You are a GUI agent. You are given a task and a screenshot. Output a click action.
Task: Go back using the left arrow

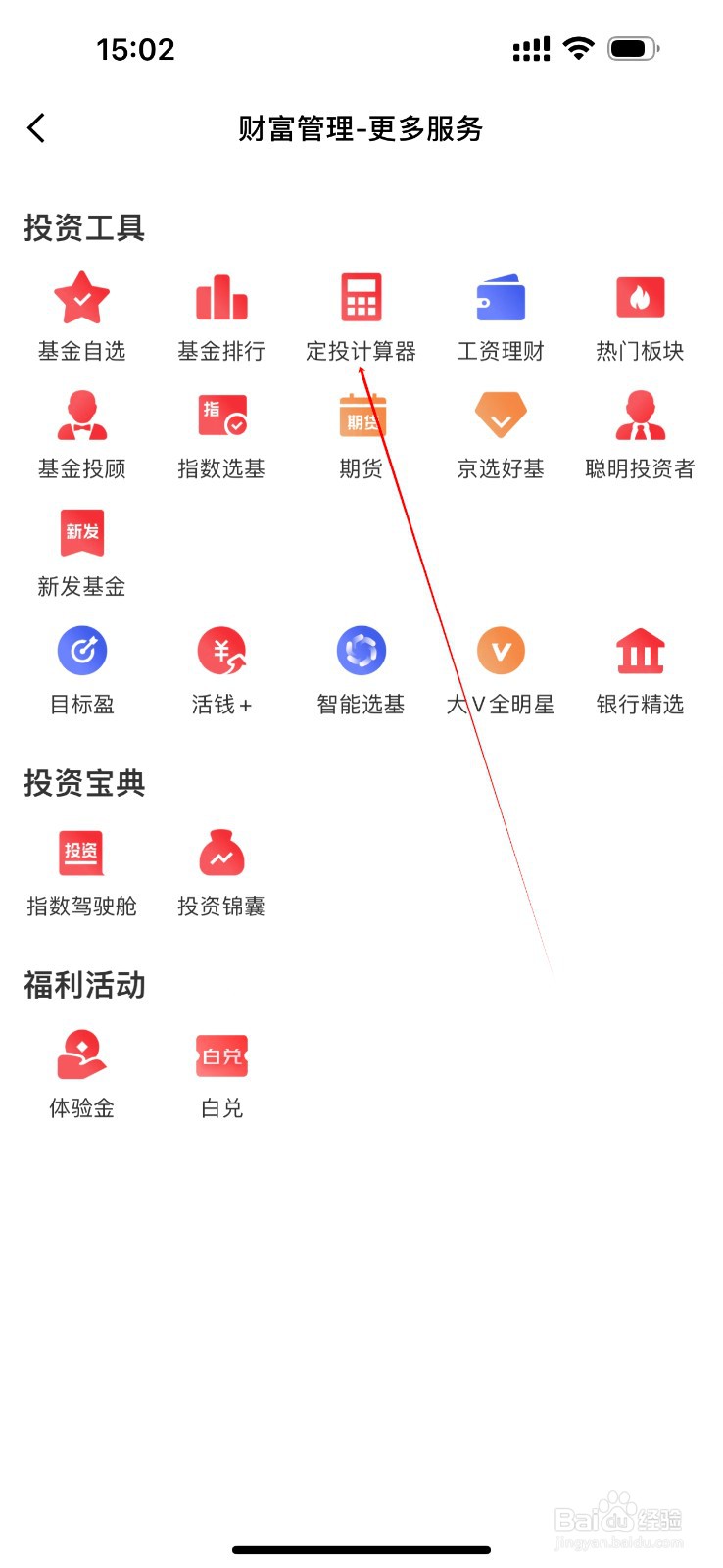[x=36, y=127]
